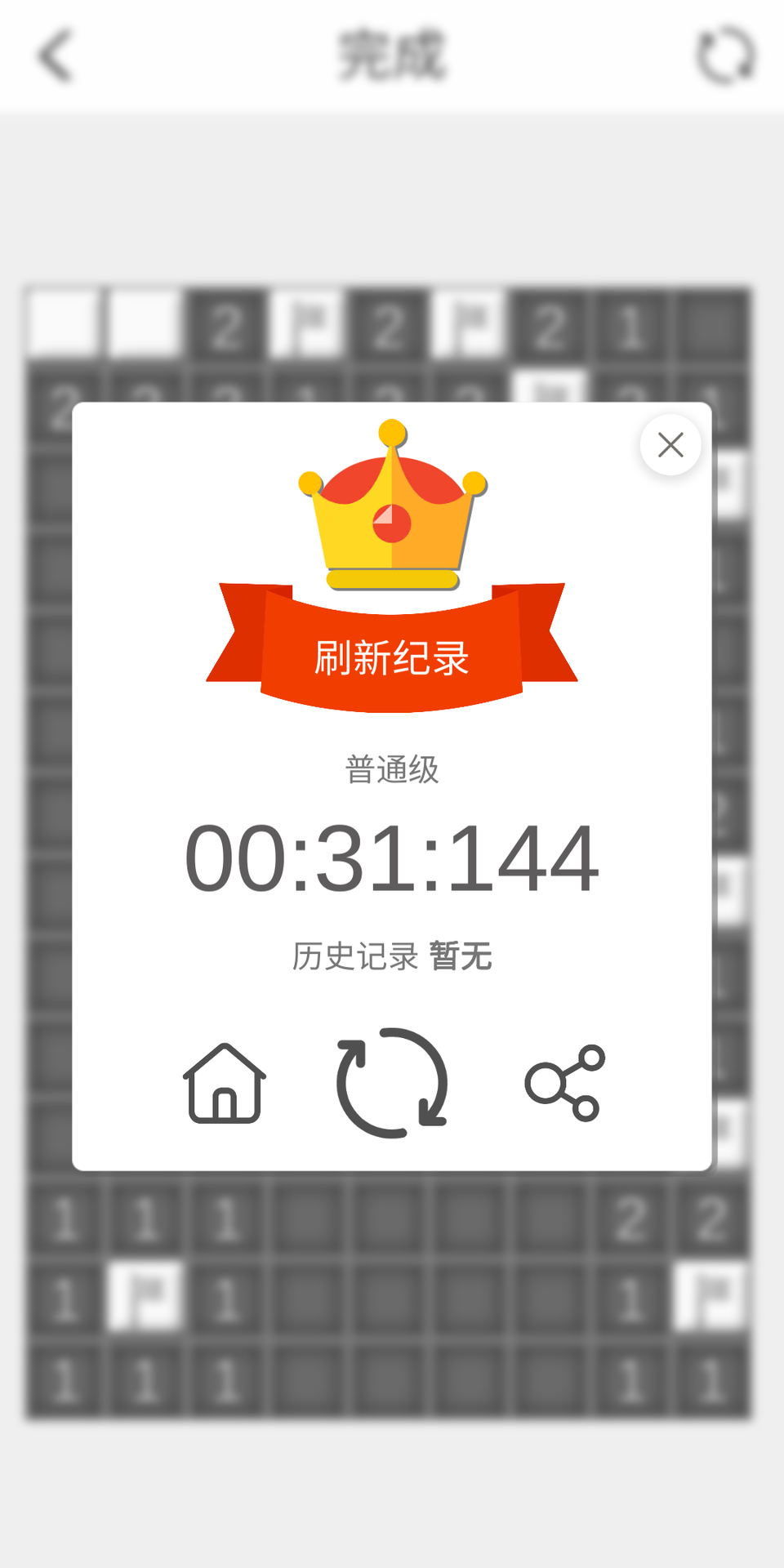Close the new record dialog
The width and height of the screenshot is (784, 1568).
[670, 445]
